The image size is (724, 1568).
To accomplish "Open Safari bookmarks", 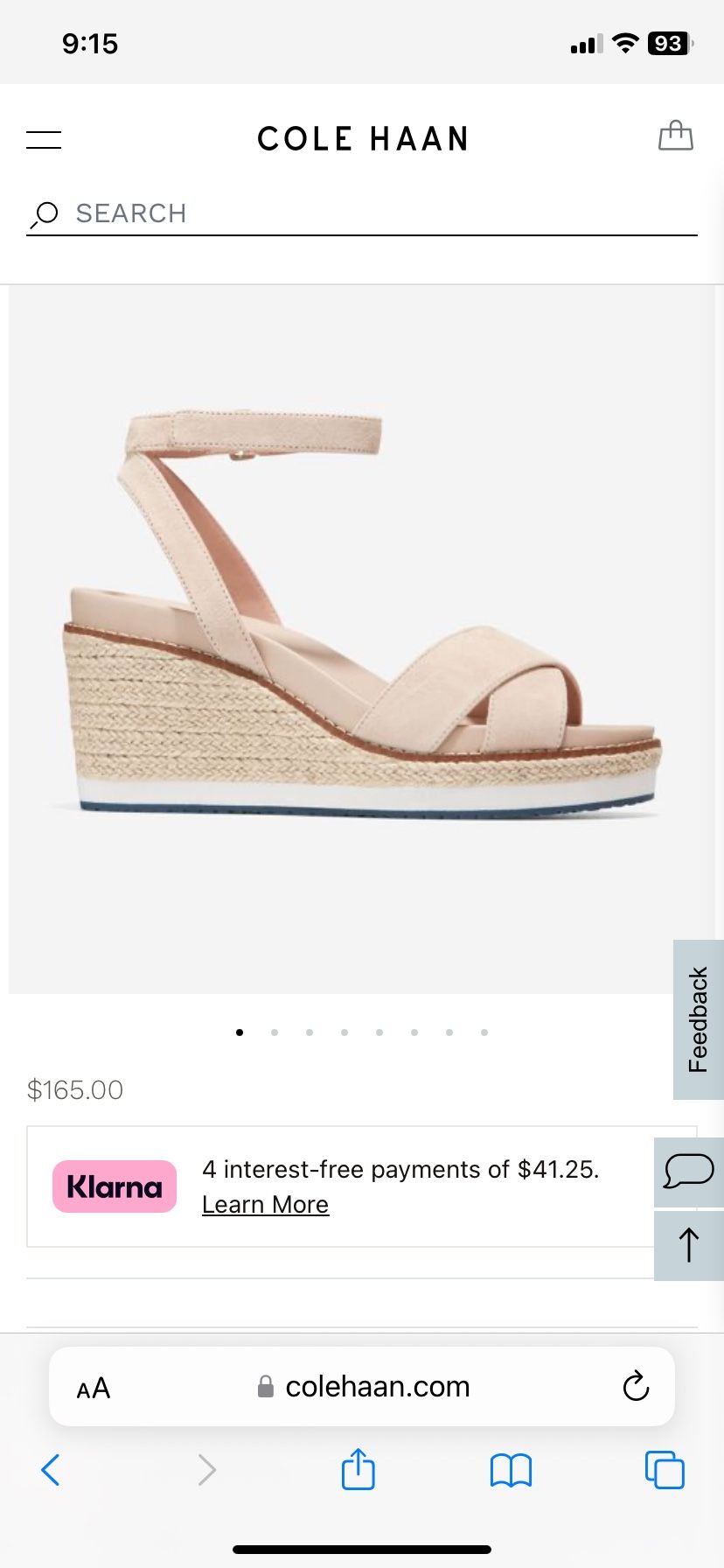I will click(511, 1470).
